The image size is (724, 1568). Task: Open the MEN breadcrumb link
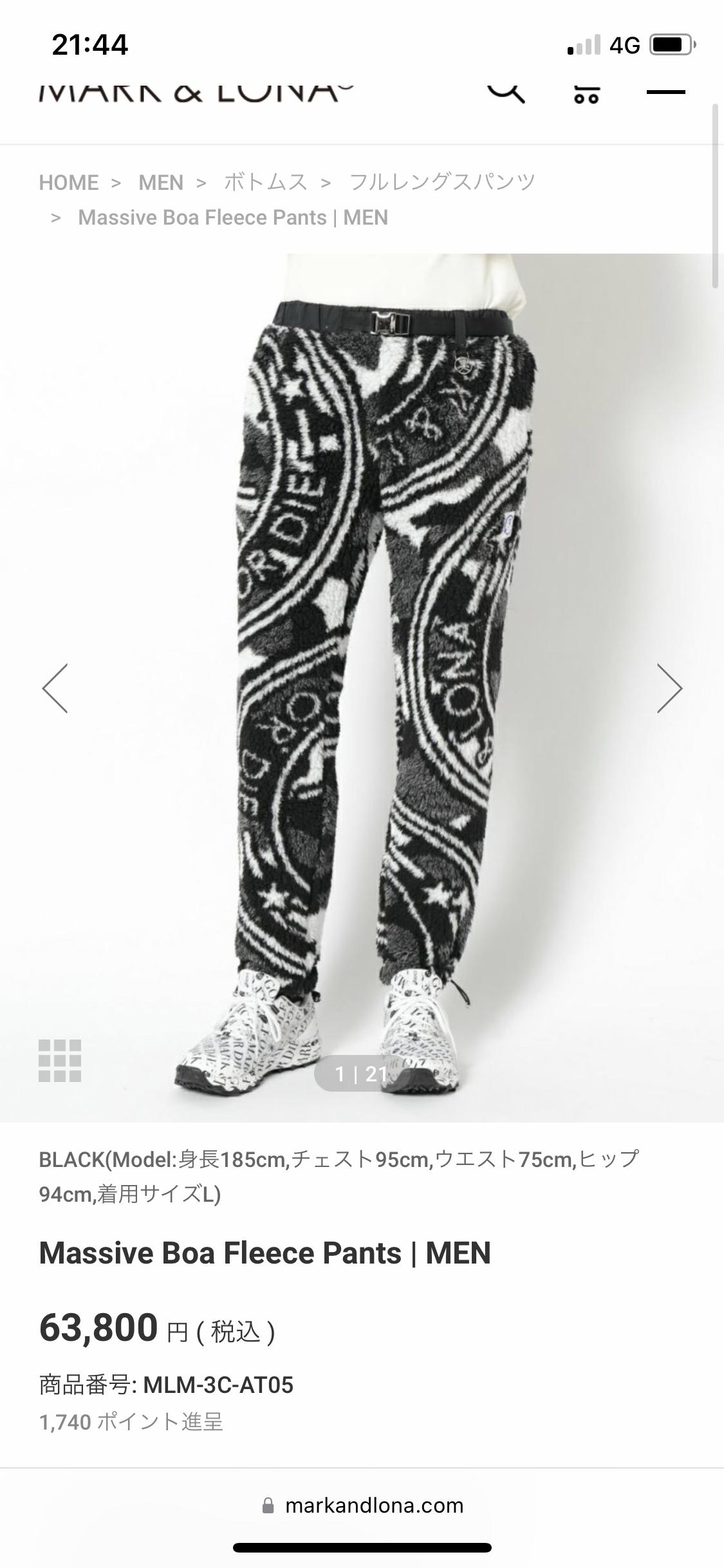tap(161, 183)
